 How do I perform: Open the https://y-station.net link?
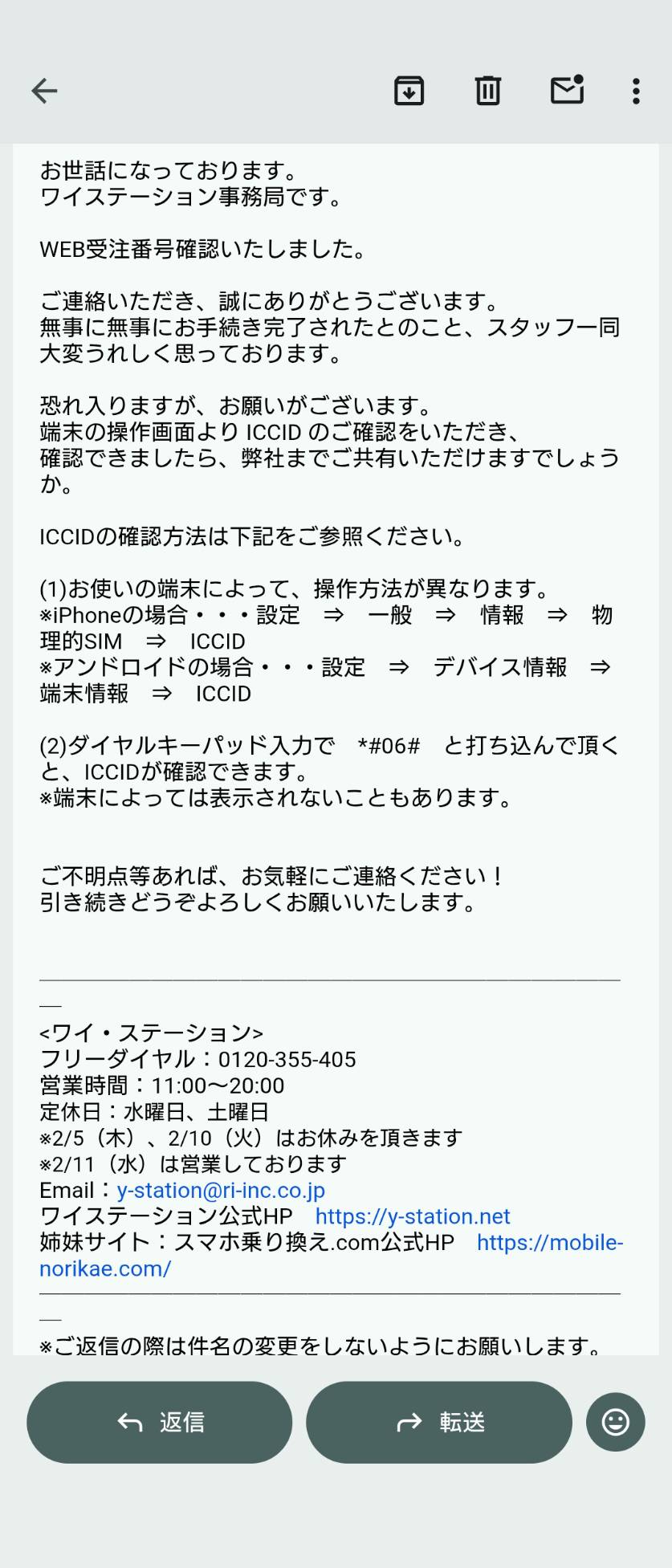[413, 1216]
